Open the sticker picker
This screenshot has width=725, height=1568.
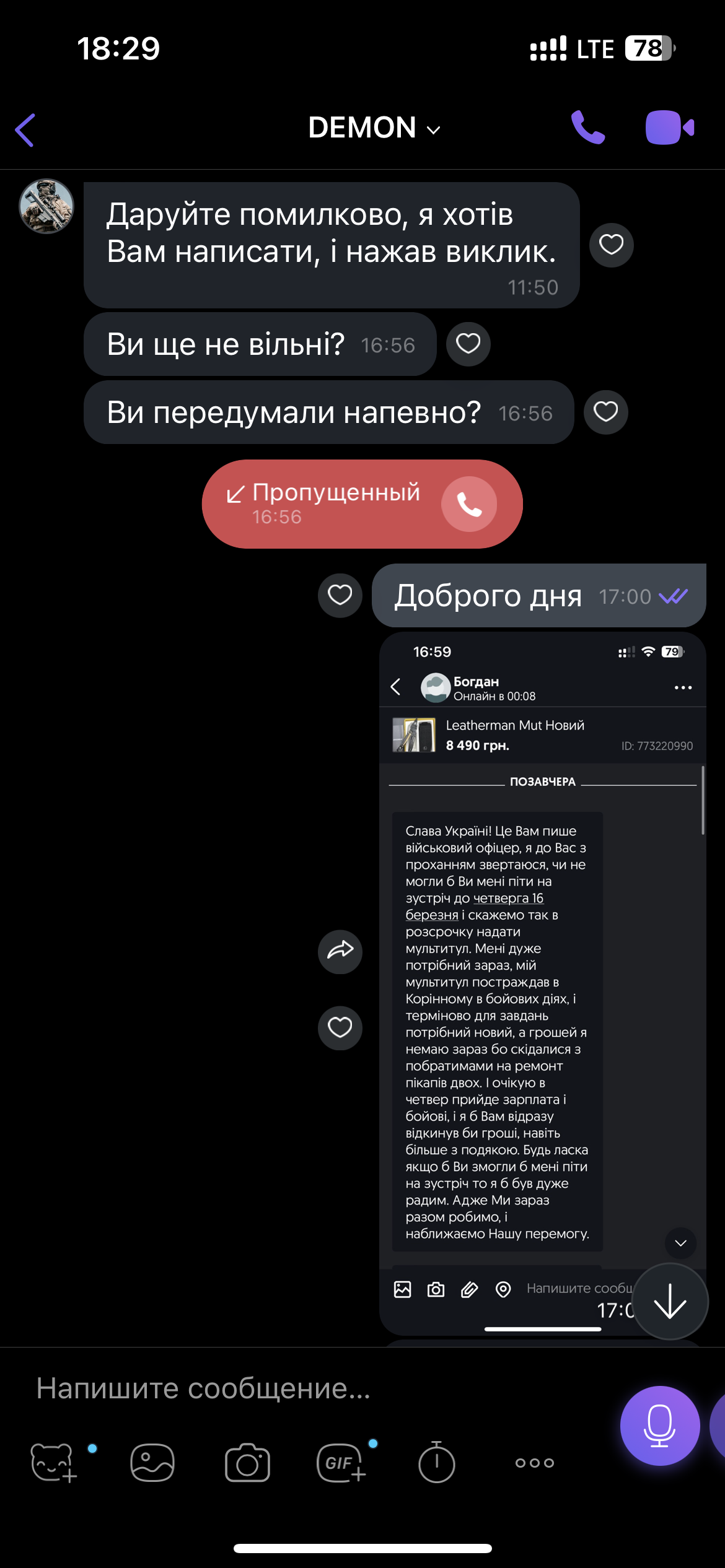53,1463
